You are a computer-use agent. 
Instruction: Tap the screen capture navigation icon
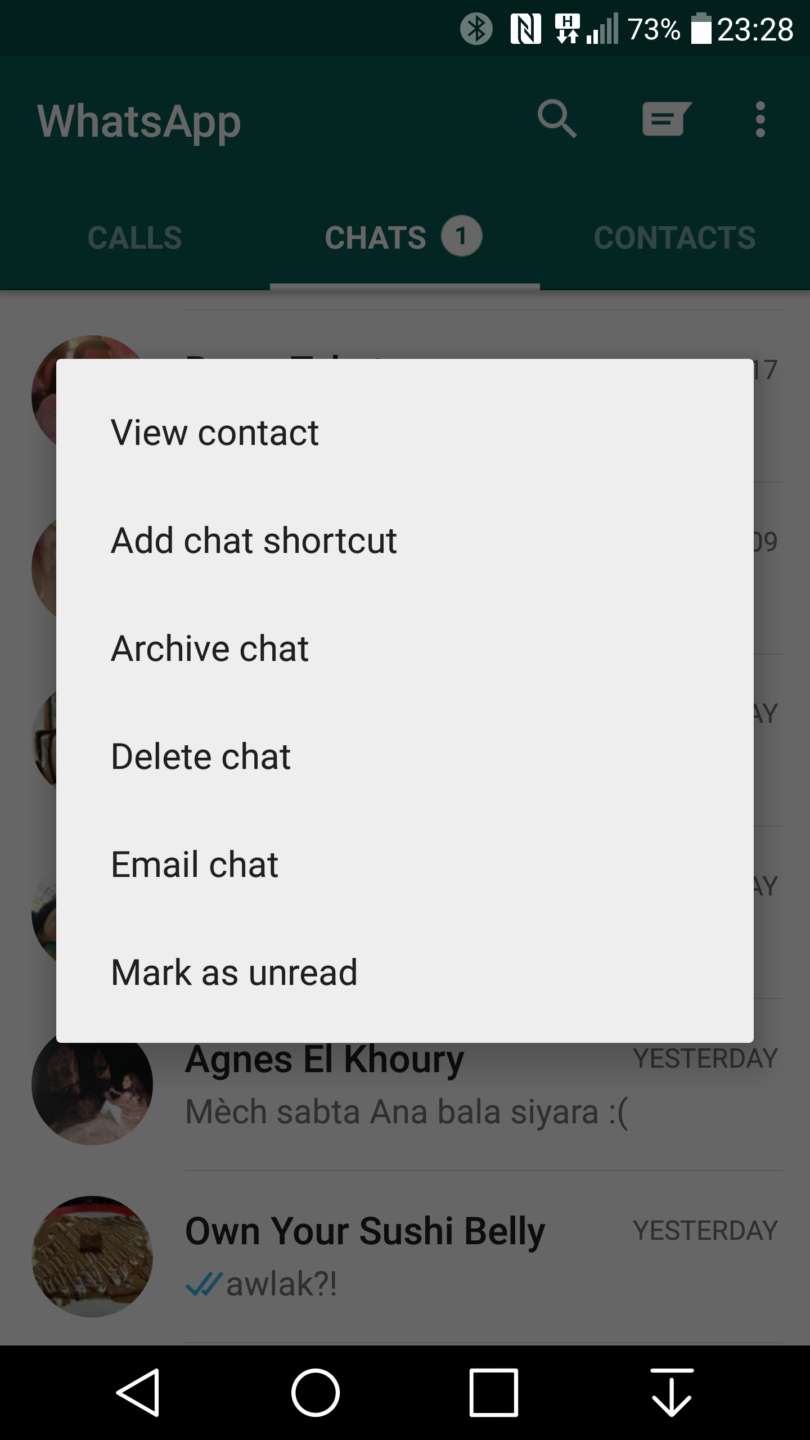pyautogui.click(x=669, y=1390)
